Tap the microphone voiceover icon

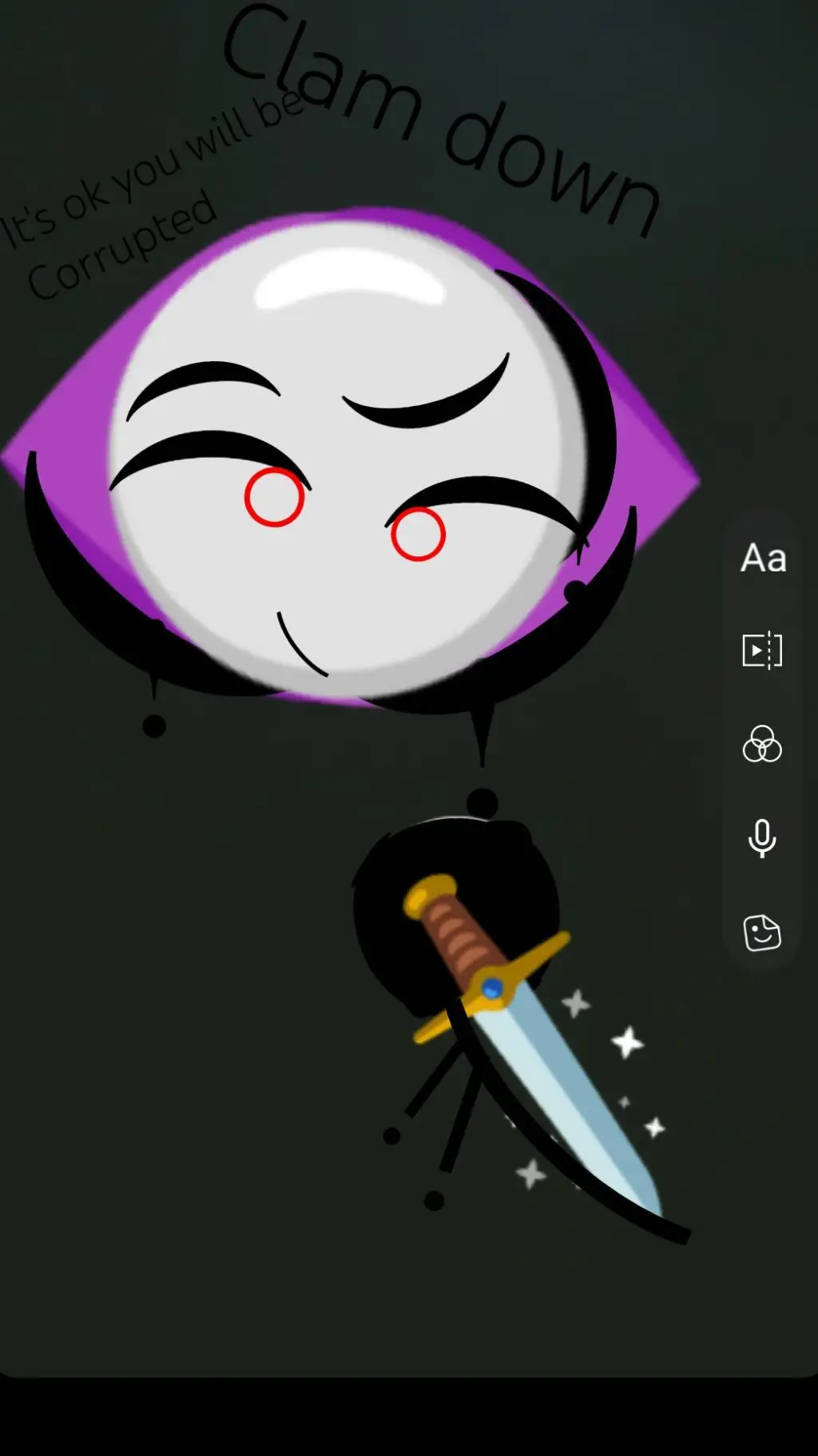point(762,838)
